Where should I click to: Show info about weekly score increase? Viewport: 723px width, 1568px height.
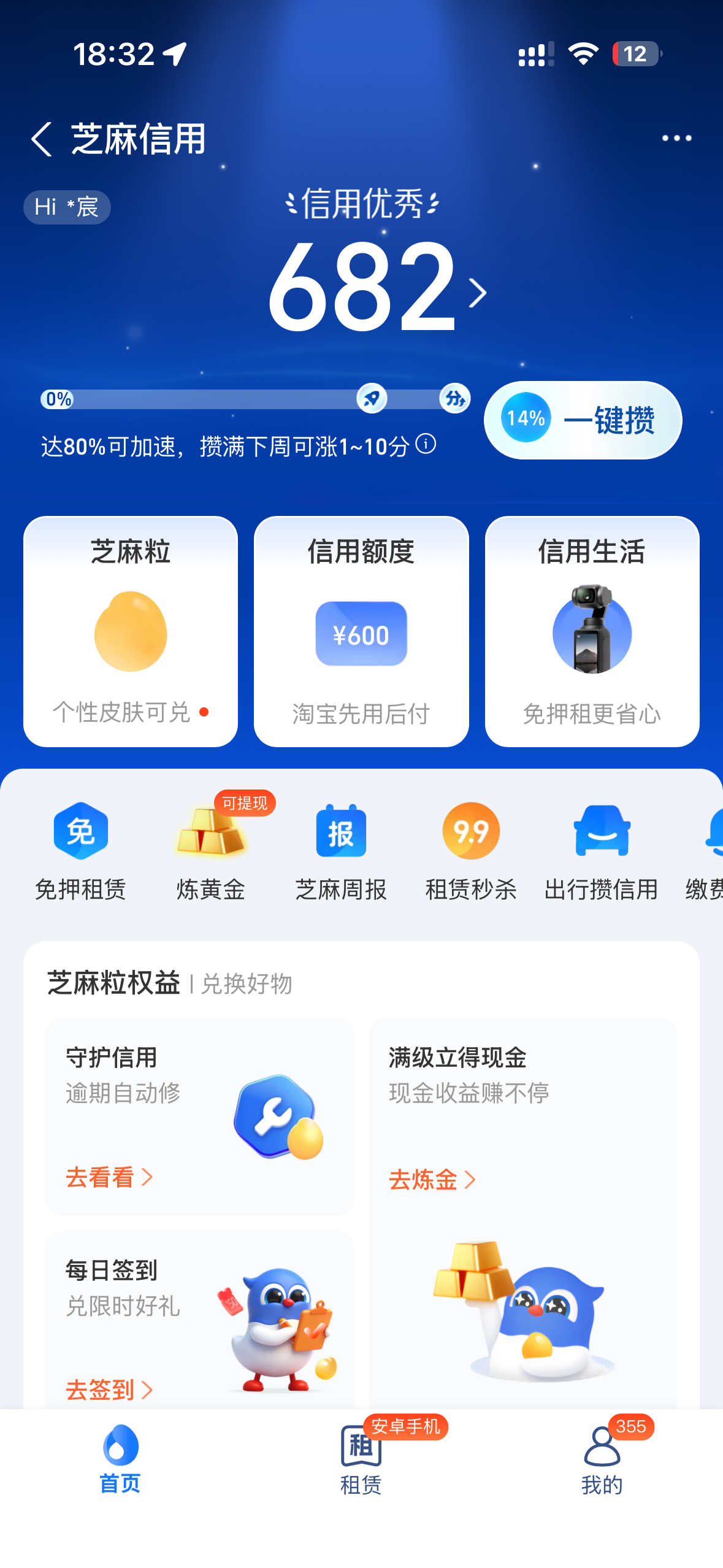tap(426, 443)
